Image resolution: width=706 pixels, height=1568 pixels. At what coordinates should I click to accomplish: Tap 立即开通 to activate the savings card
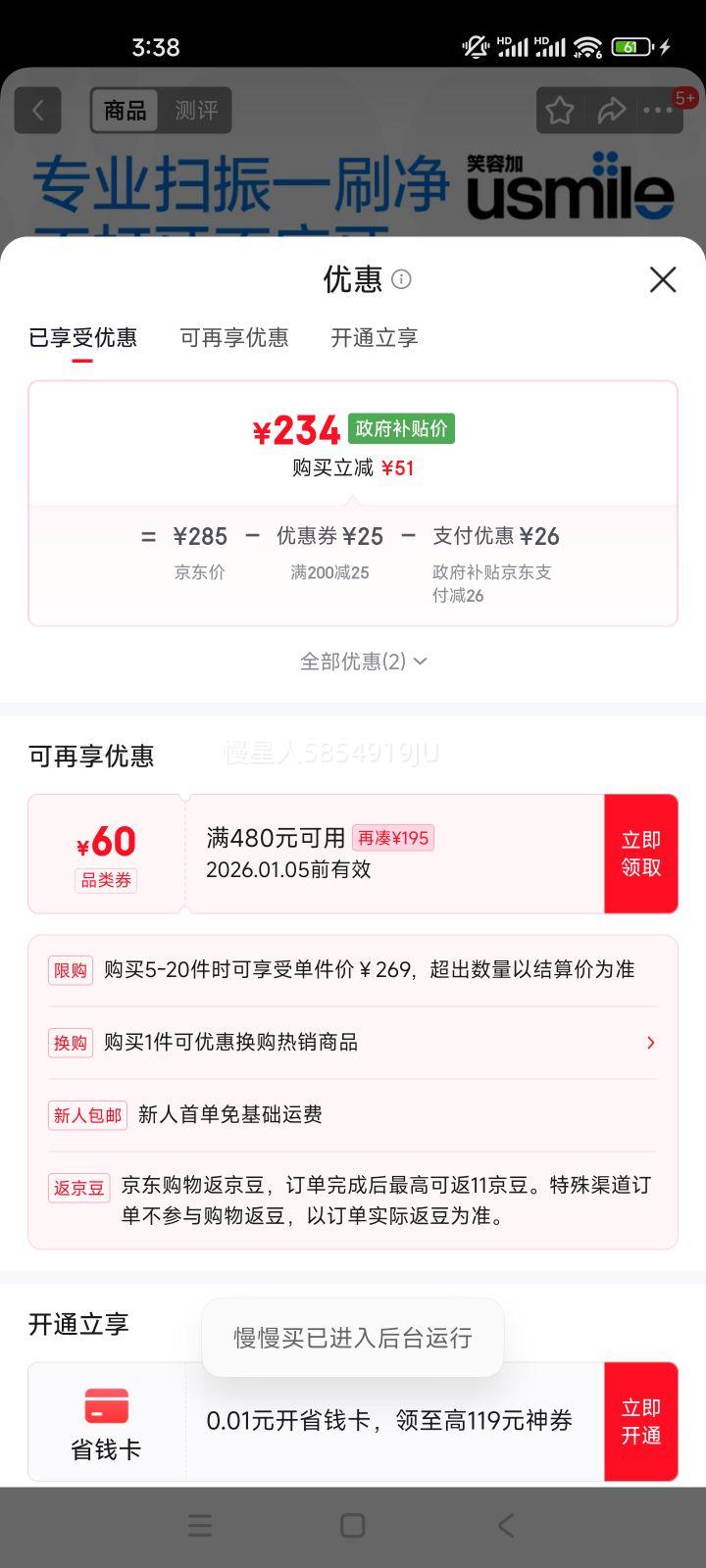(641, 1422)
